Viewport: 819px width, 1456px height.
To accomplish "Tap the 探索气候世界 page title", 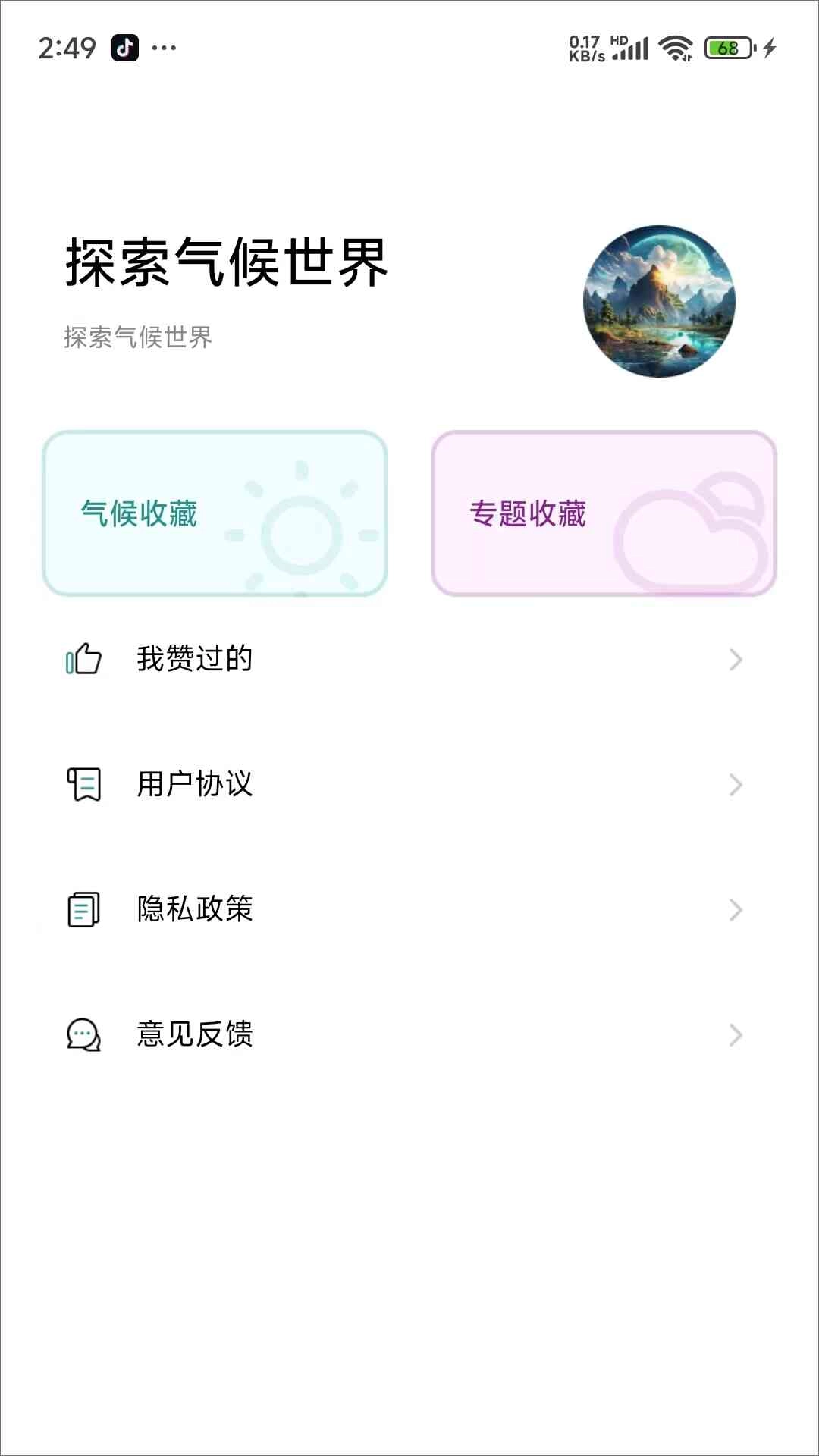I will click(225, 264).
